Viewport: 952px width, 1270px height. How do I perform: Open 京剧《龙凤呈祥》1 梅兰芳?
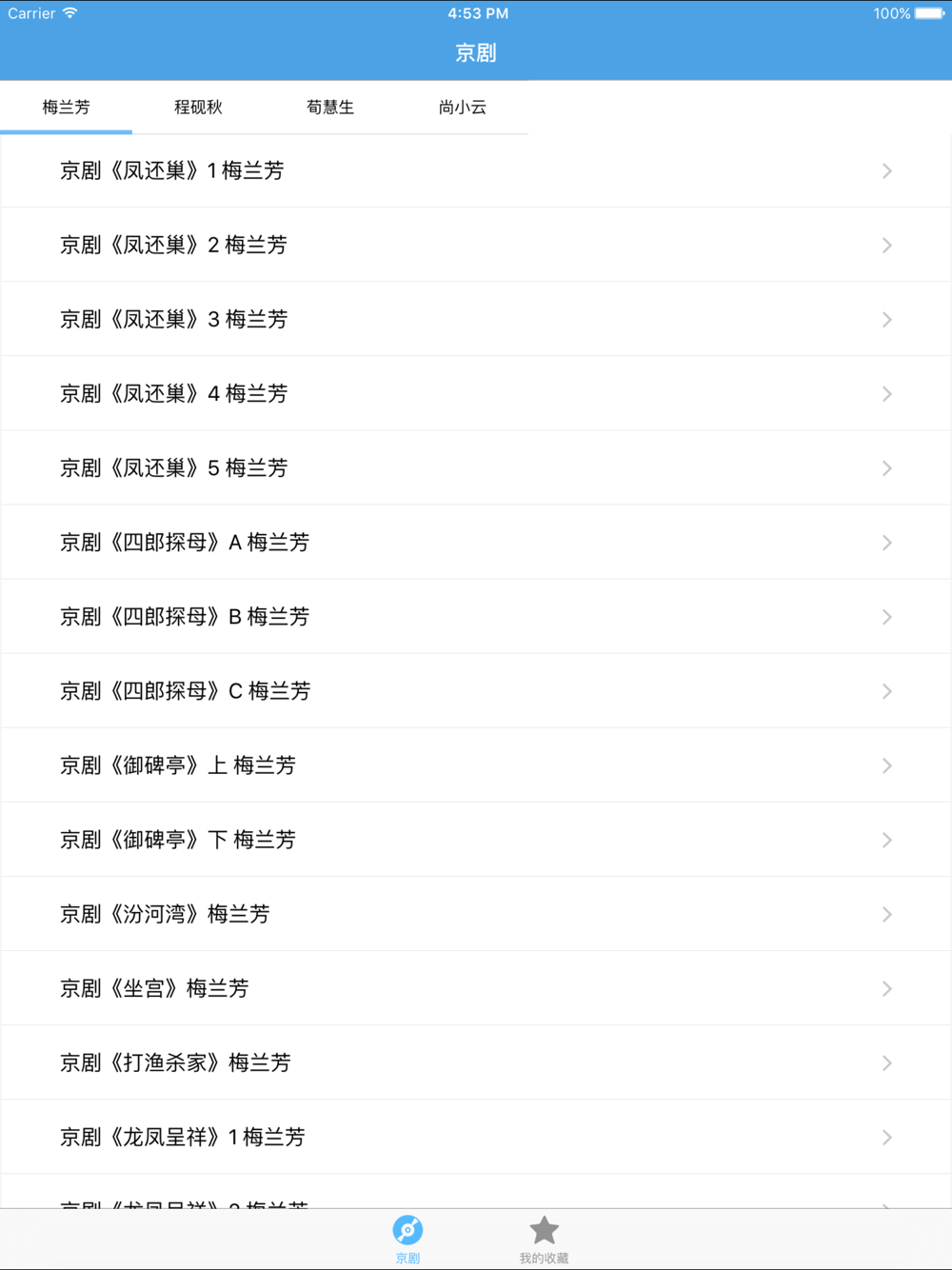pyautogui.click(x=476, y=1137)
